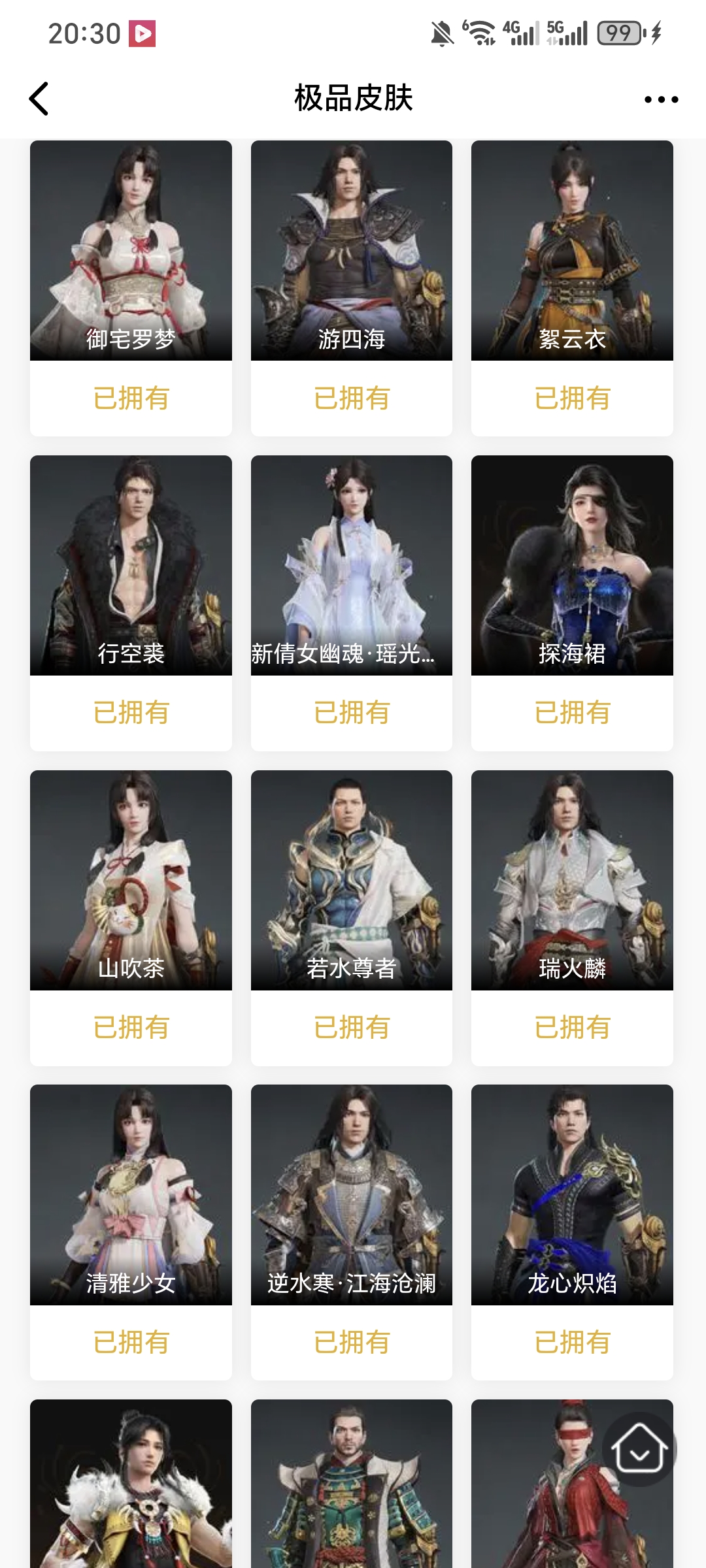Tap the floating home button
The height and width of the screenshot is (1568, 706).
click(x=639, y=1449)
